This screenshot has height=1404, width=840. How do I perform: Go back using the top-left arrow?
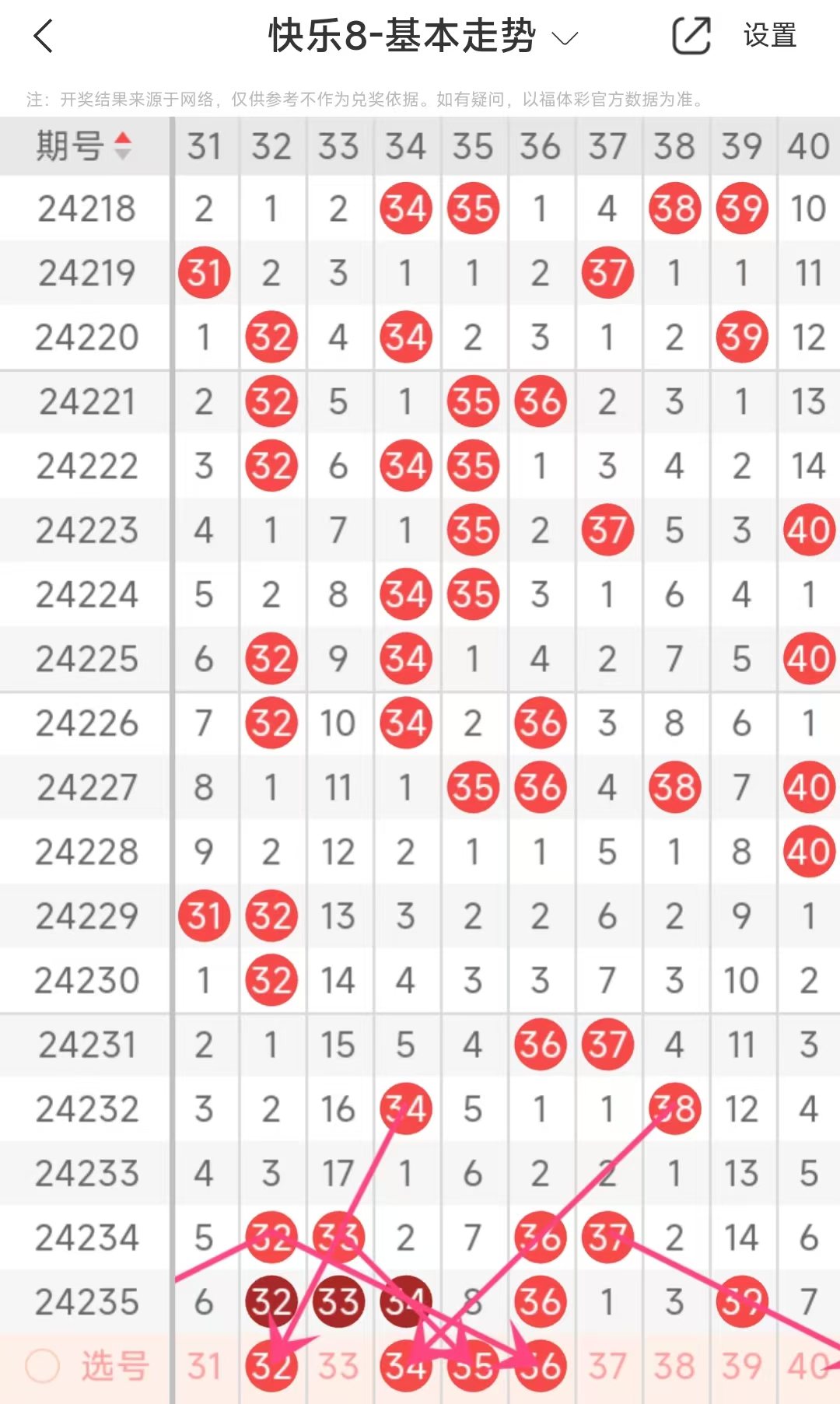44,36
